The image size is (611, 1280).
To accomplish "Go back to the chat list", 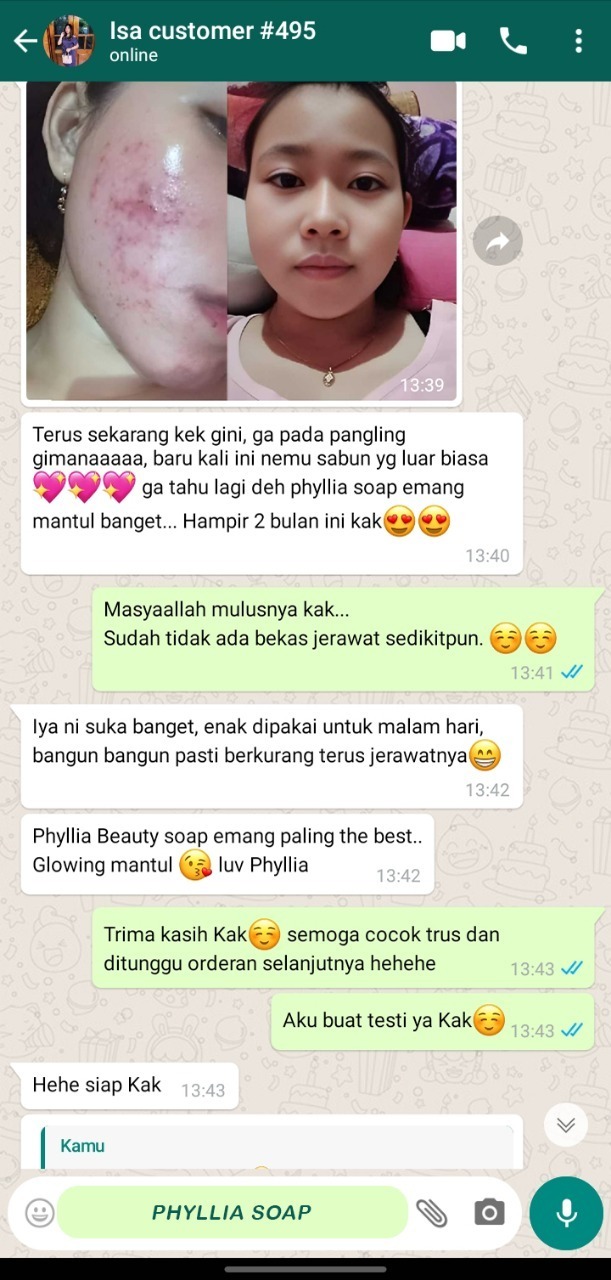I will 24,41.
